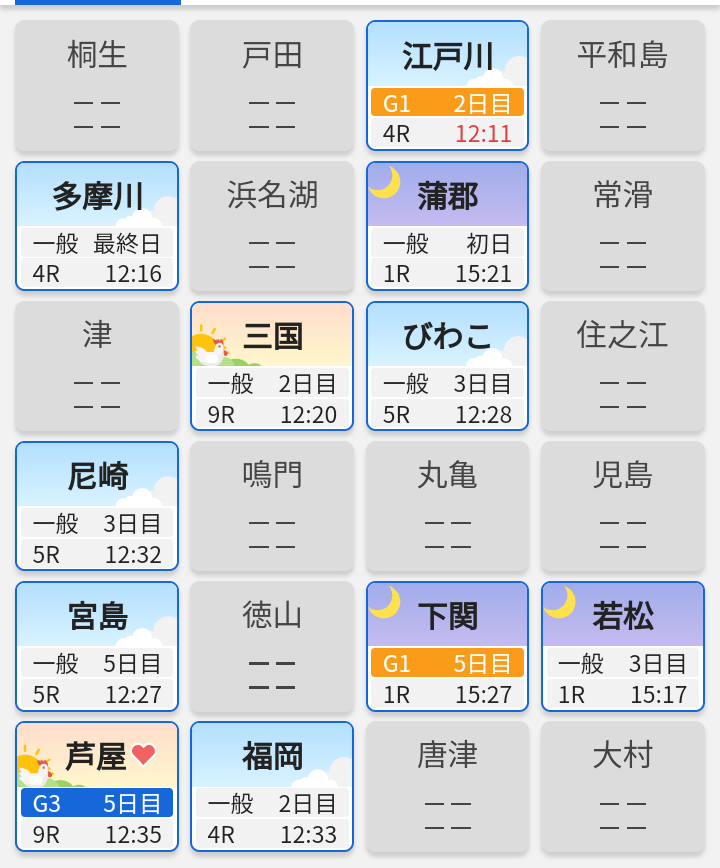Tap the 常滑 venue tile
Viewport: 720px width, 868px height.
[622, 226]
